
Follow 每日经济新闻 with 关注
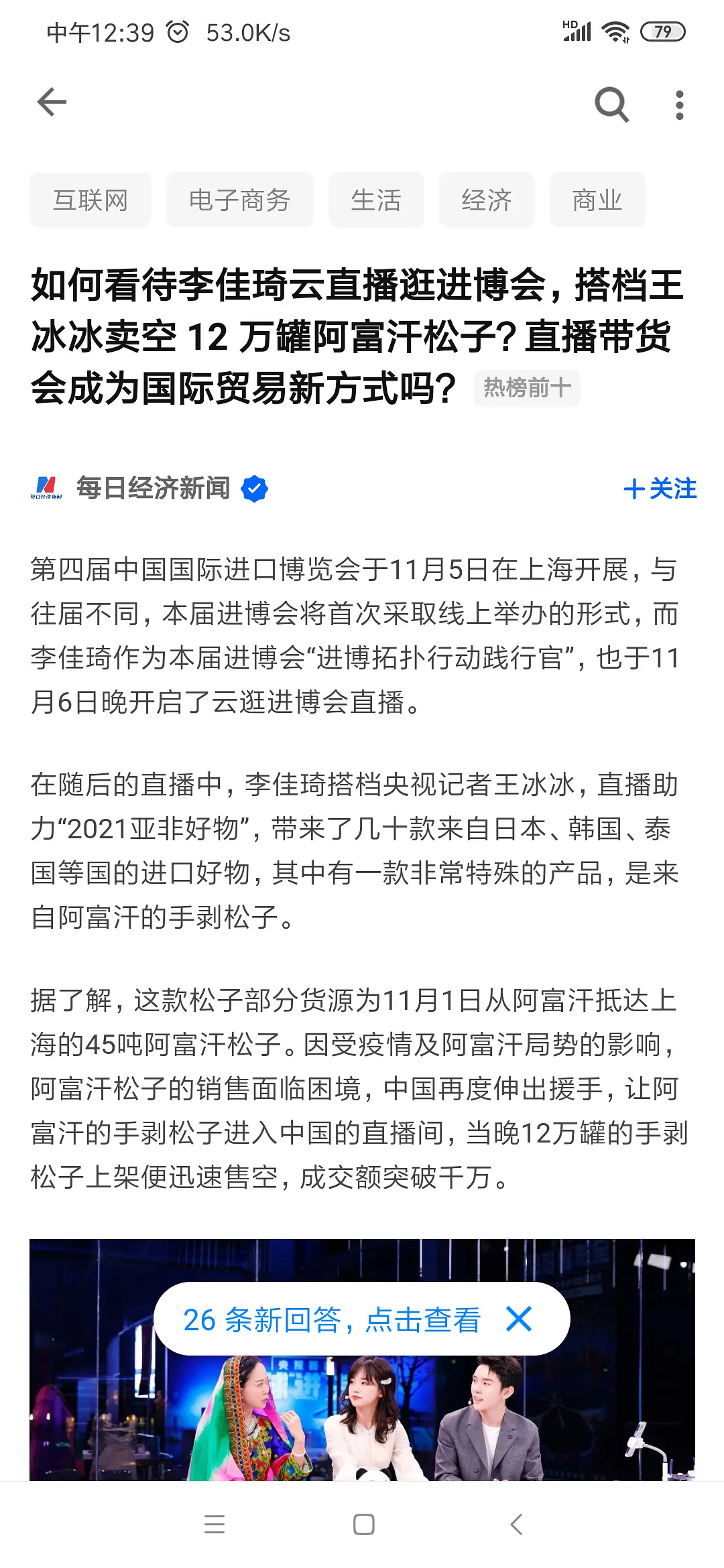point(660,488)
